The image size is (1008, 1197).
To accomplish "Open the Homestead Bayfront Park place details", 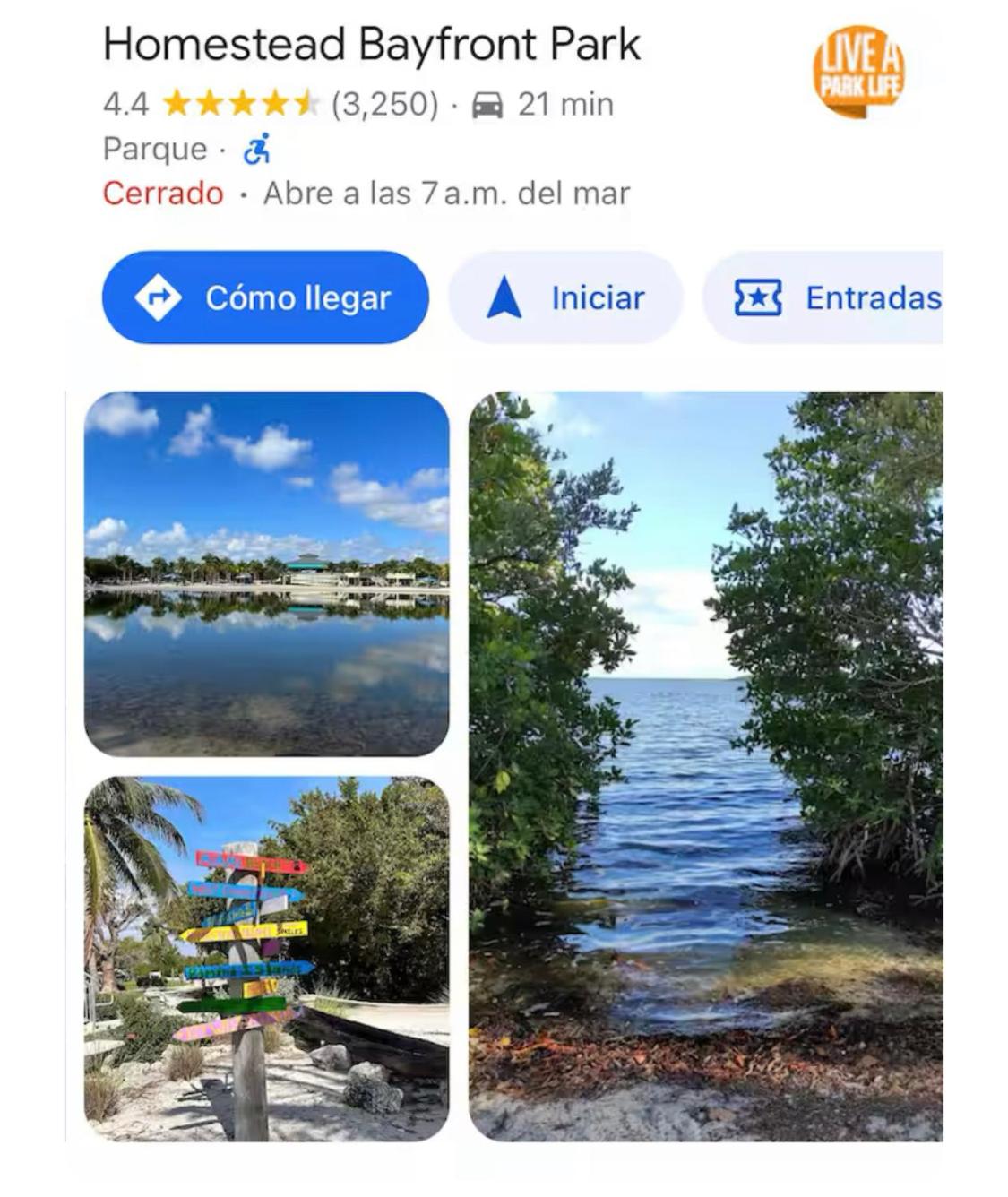I will click(x=371, y=45).
